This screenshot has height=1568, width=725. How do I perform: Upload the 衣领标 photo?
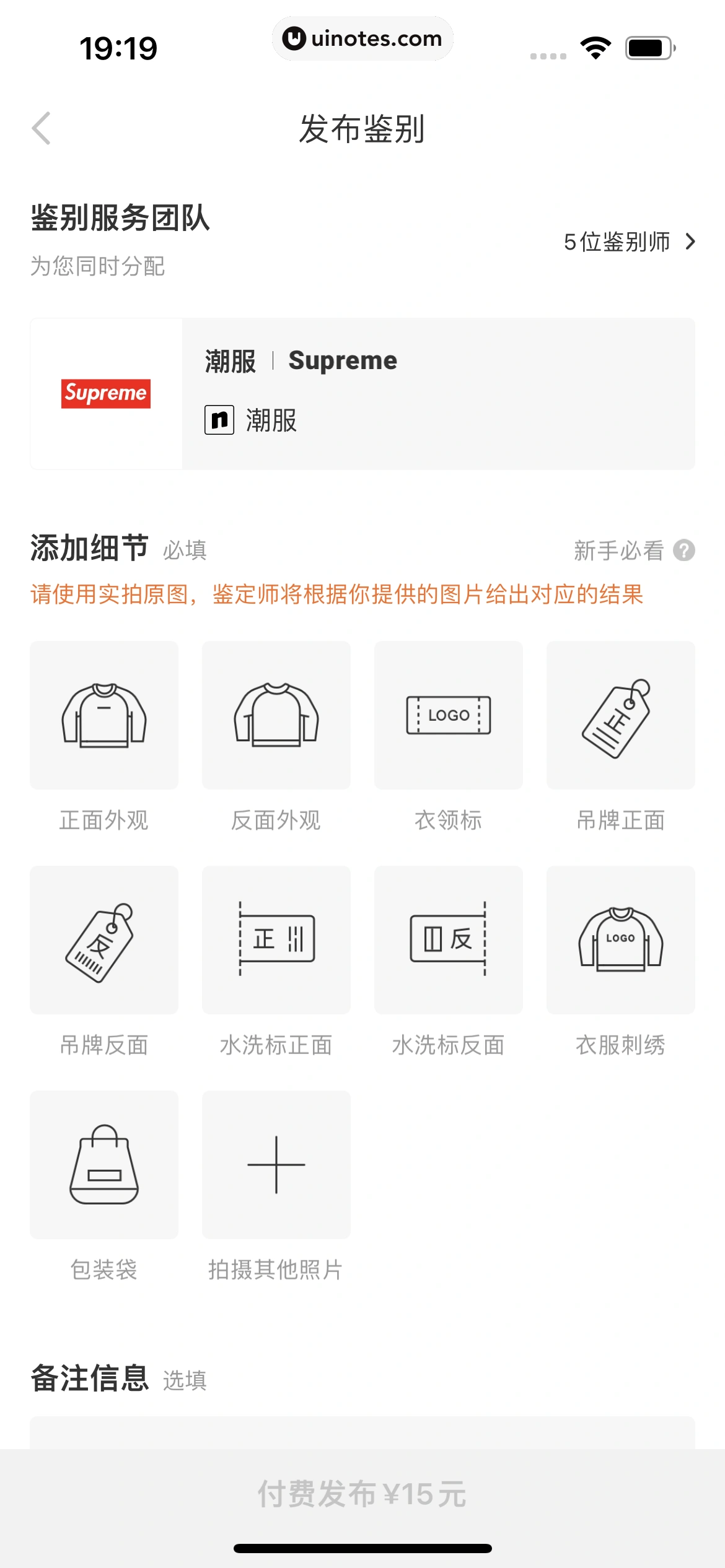[449, 715]
